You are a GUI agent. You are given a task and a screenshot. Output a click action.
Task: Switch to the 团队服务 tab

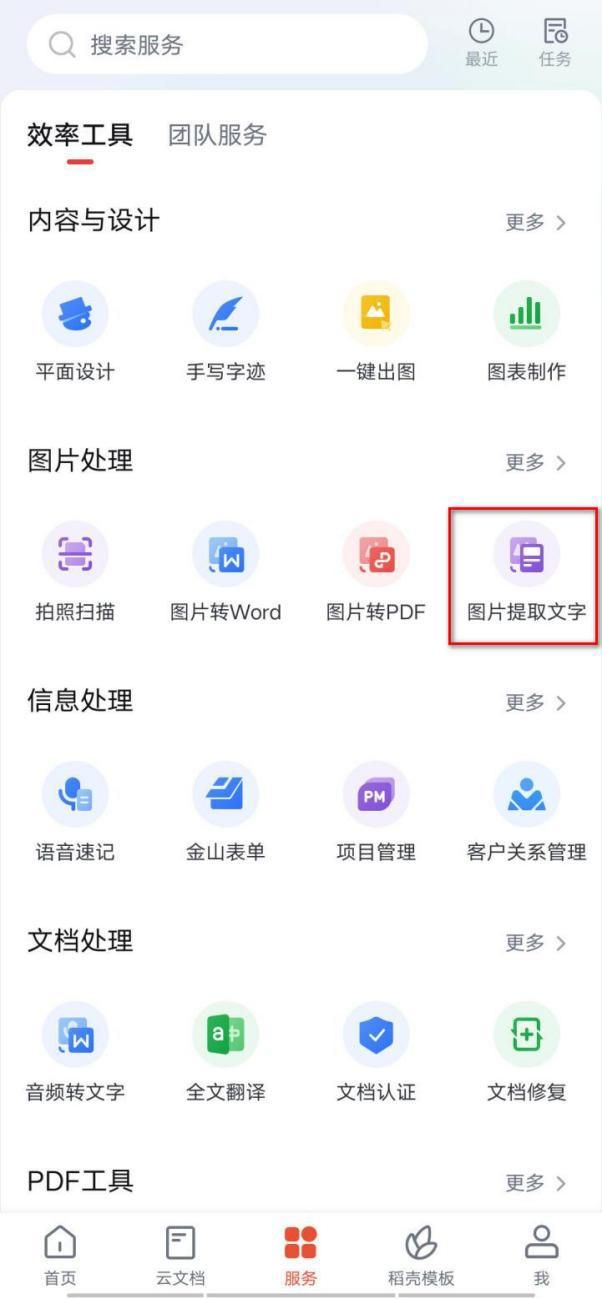pos(217,135)
